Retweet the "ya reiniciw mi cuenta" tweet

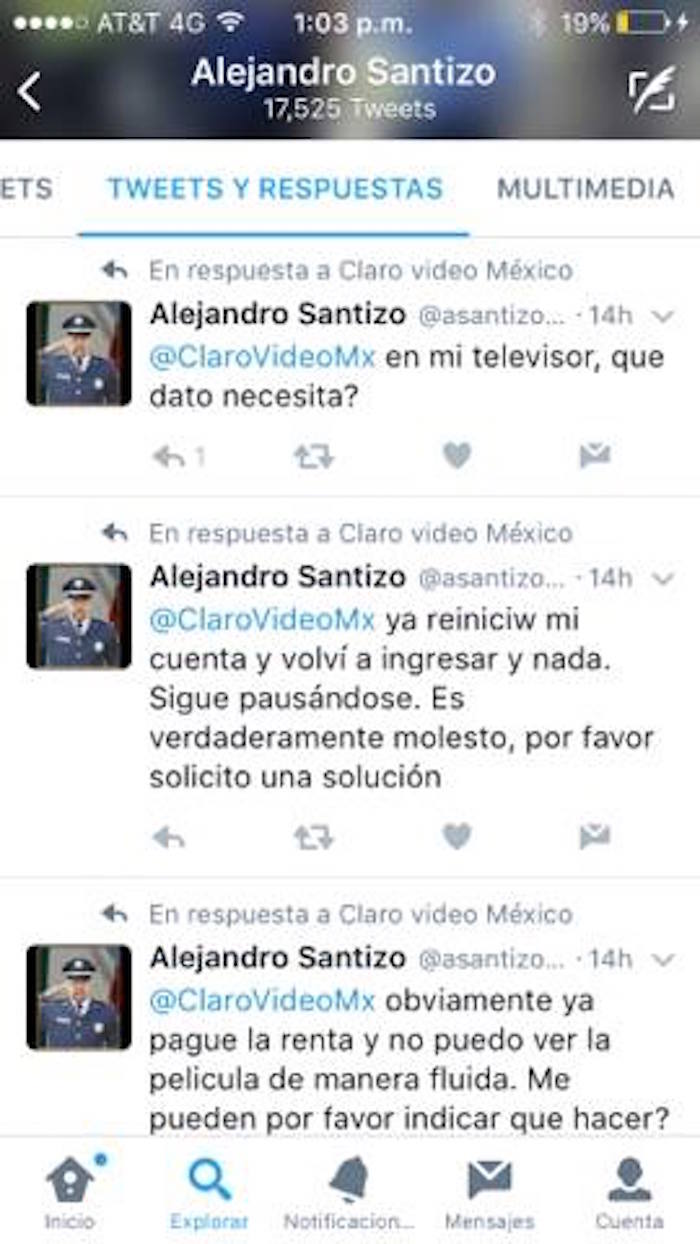(314, 837)
